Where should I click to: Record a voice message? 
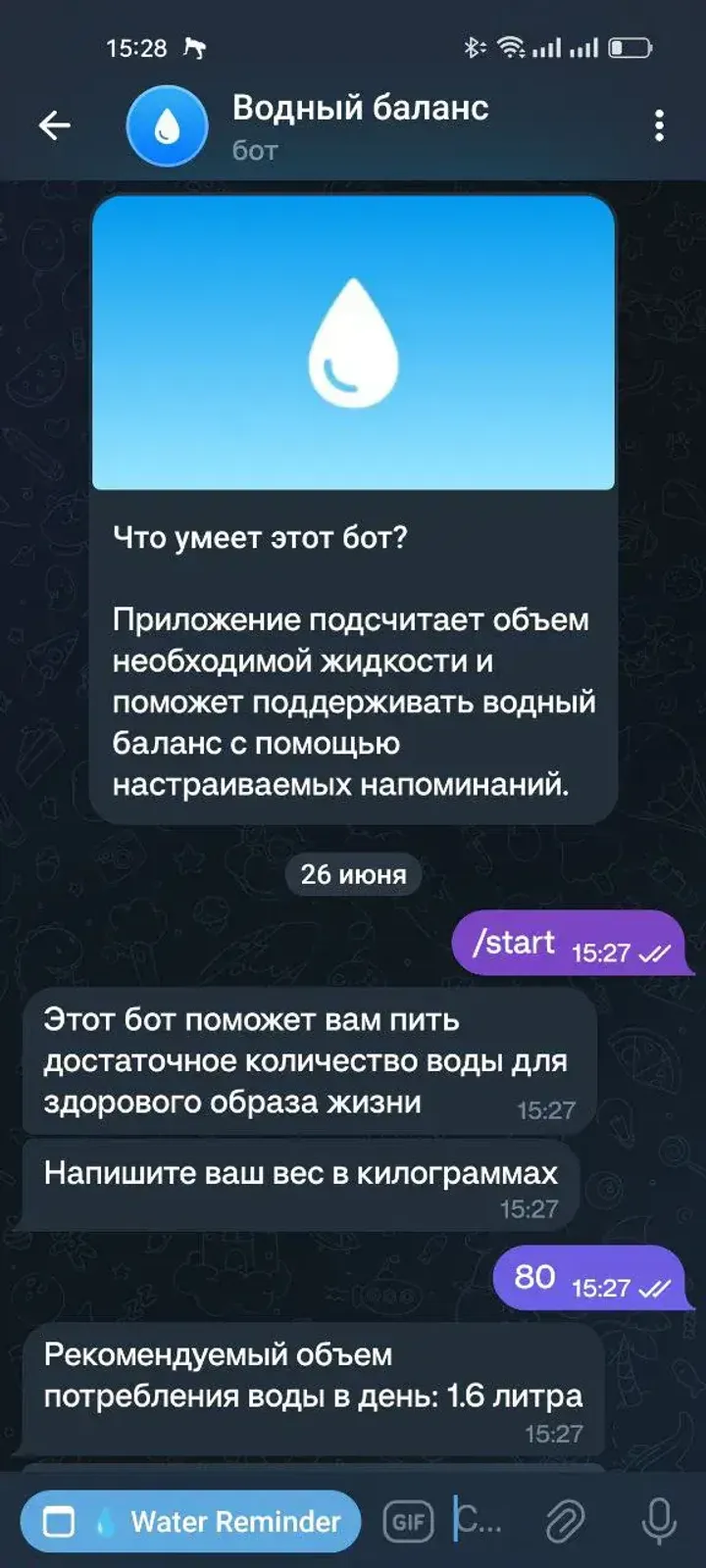[x=658, y=1521]
